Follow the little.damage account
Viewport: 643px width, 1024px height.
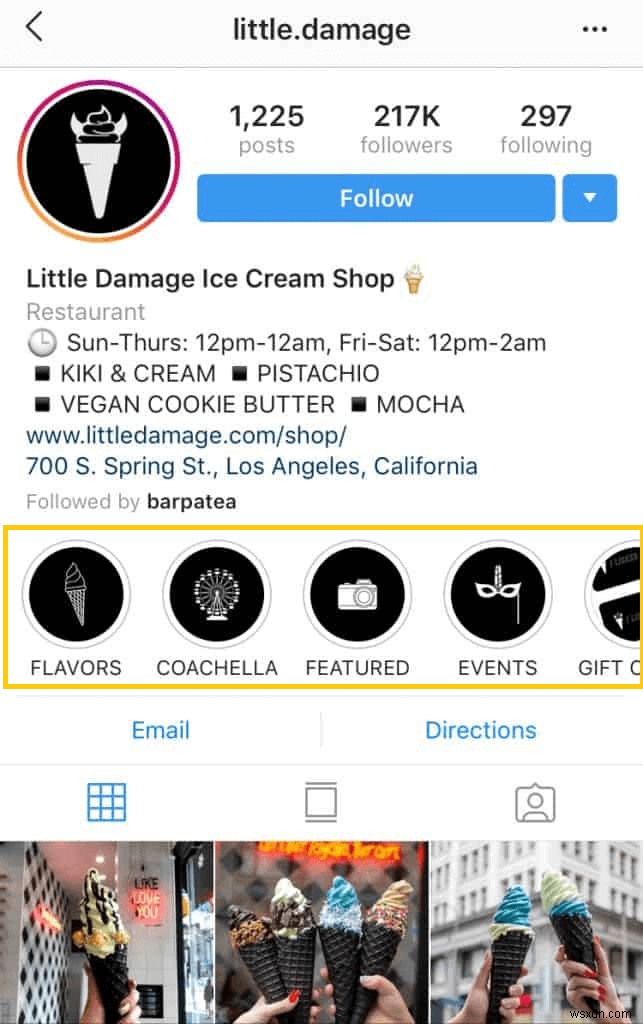(375, 198)
